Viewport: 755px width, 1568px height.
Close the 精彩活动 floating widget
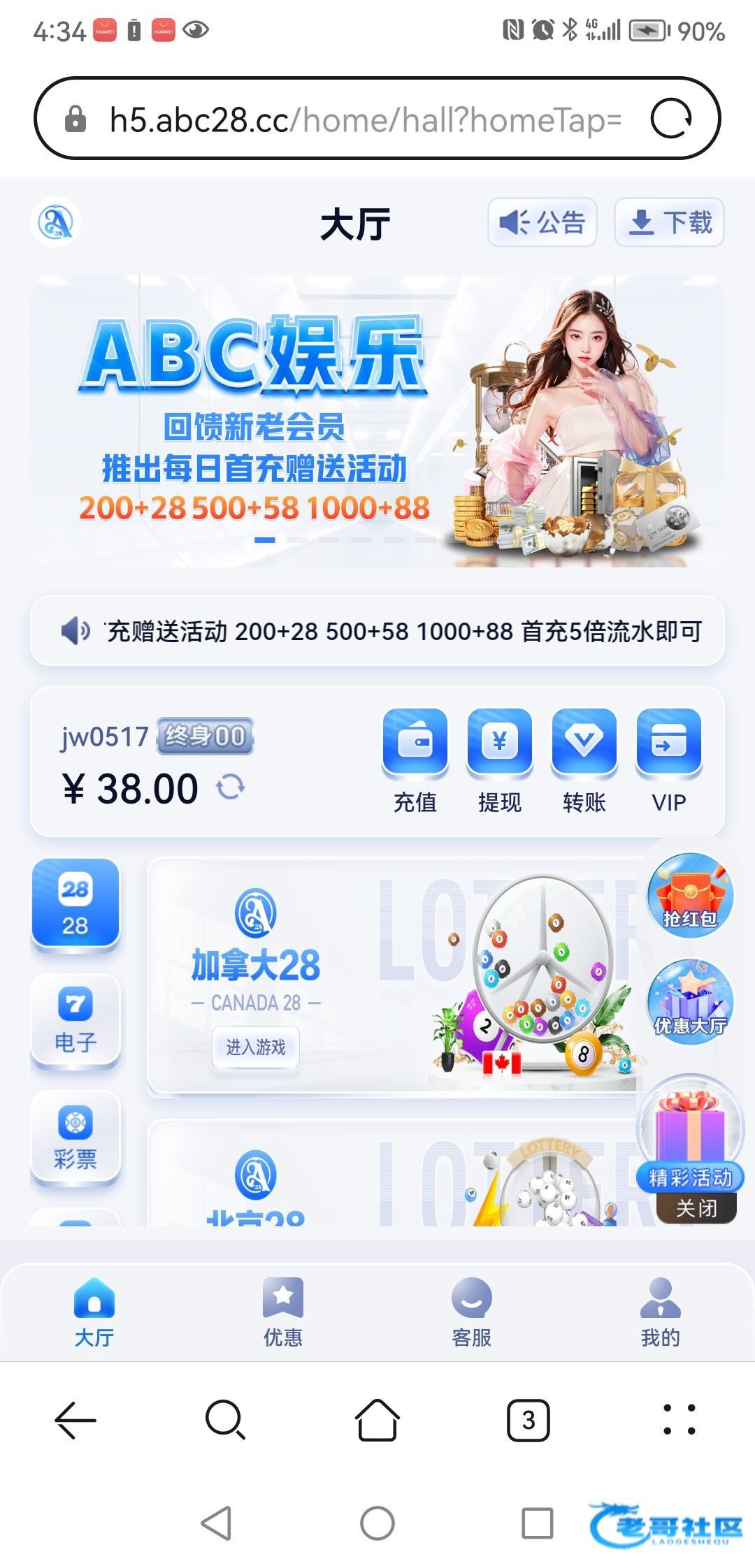[696, 1208]
